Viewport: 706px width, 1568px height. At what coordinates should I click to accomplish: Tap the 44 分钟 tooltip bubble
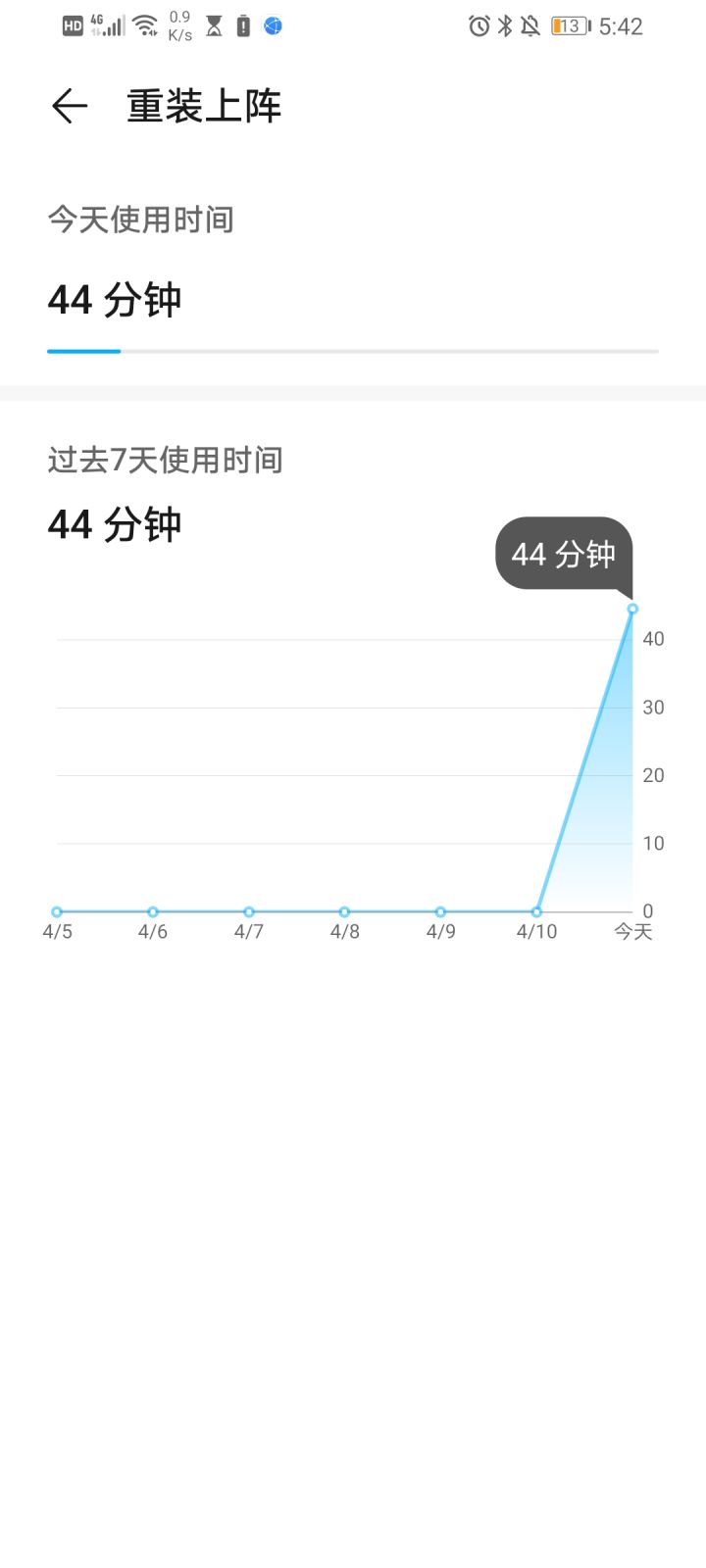tap(564, 555)
